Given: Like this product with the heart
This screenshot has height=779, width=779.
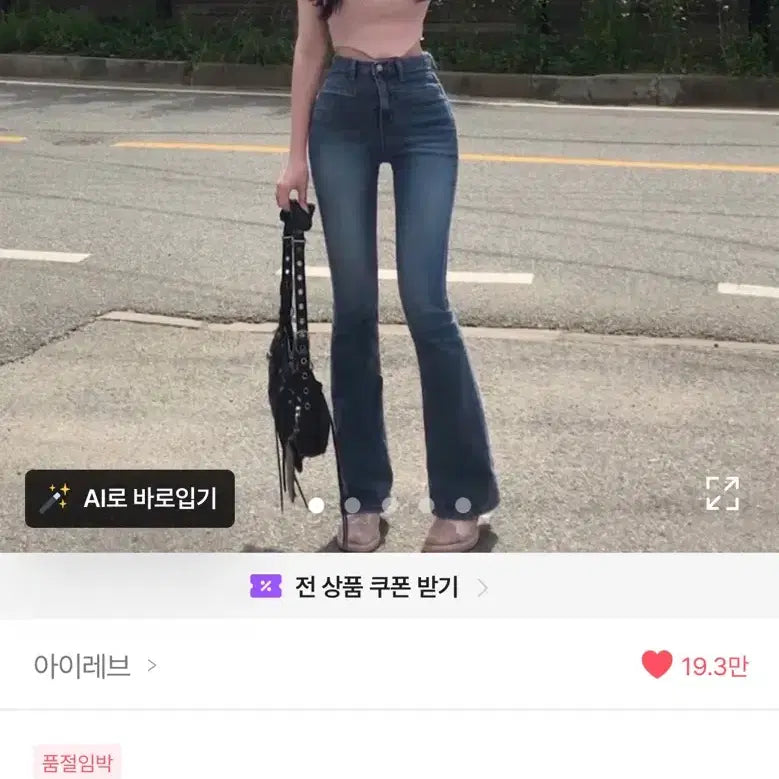Looking at the screenshot, I should pyautogui.click(x=657, y=665).
